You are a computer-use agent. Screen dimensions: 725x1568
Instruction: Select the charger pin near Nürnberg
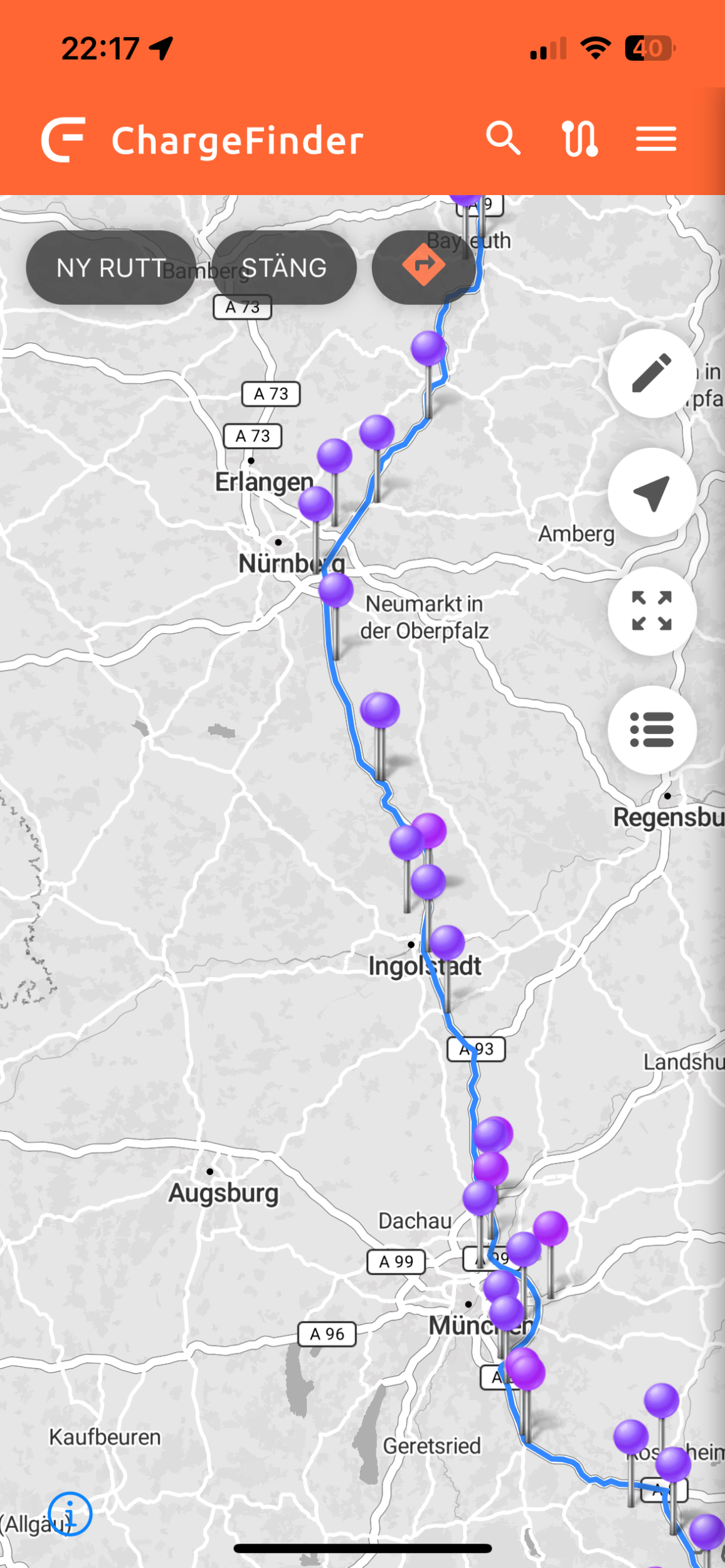tap(336, 590)
